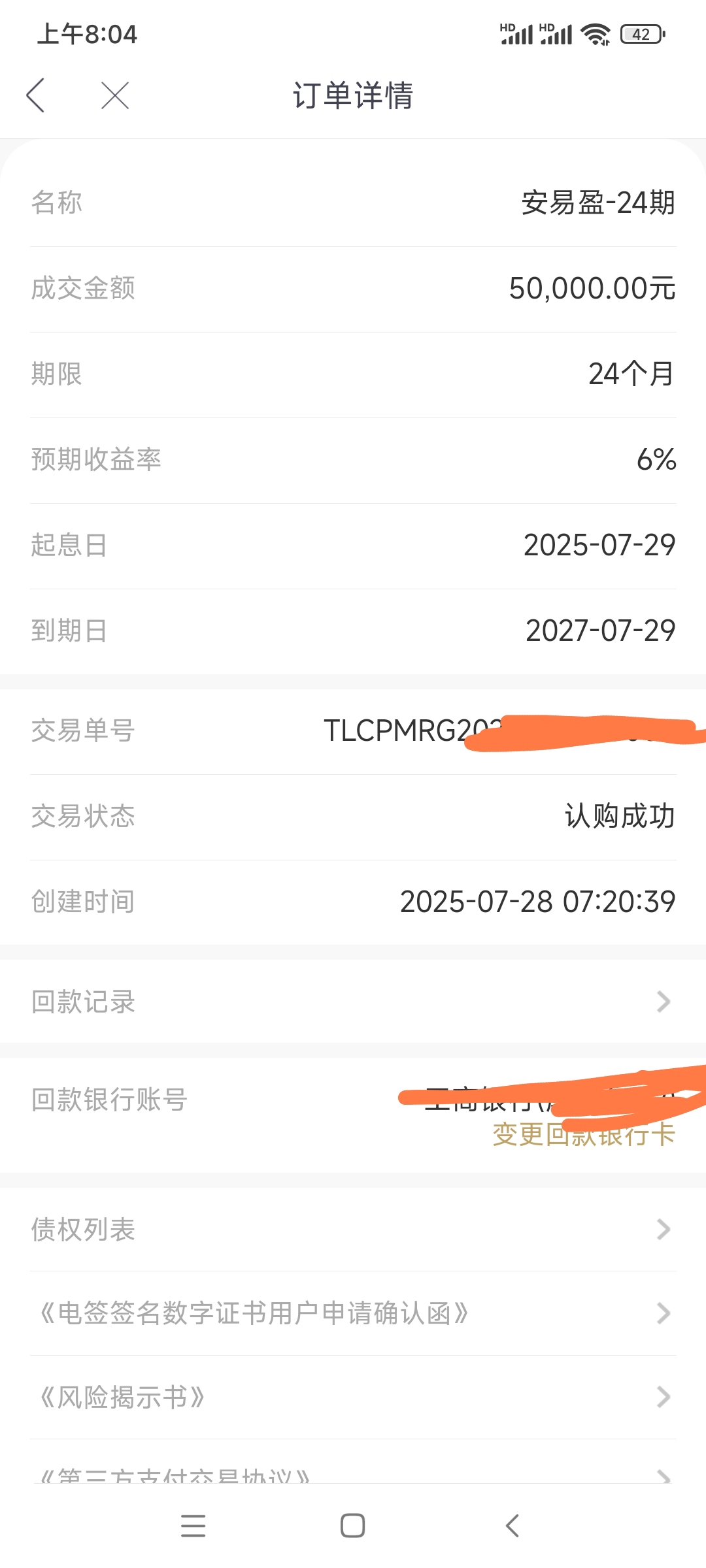The width and height of the screenshot is (706, 1568).
Task: Open the 债权列表 row
Action: (x=353, y=1230)
